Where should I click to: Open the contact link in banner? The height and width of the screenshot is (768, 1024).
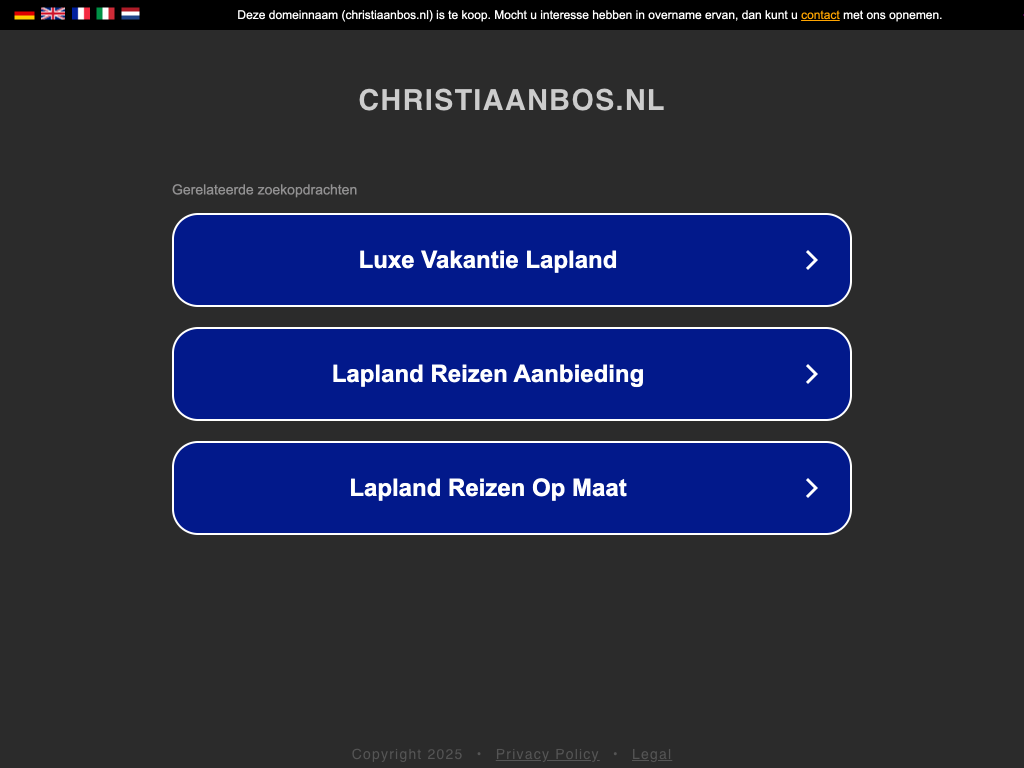[x=820, y=15]
